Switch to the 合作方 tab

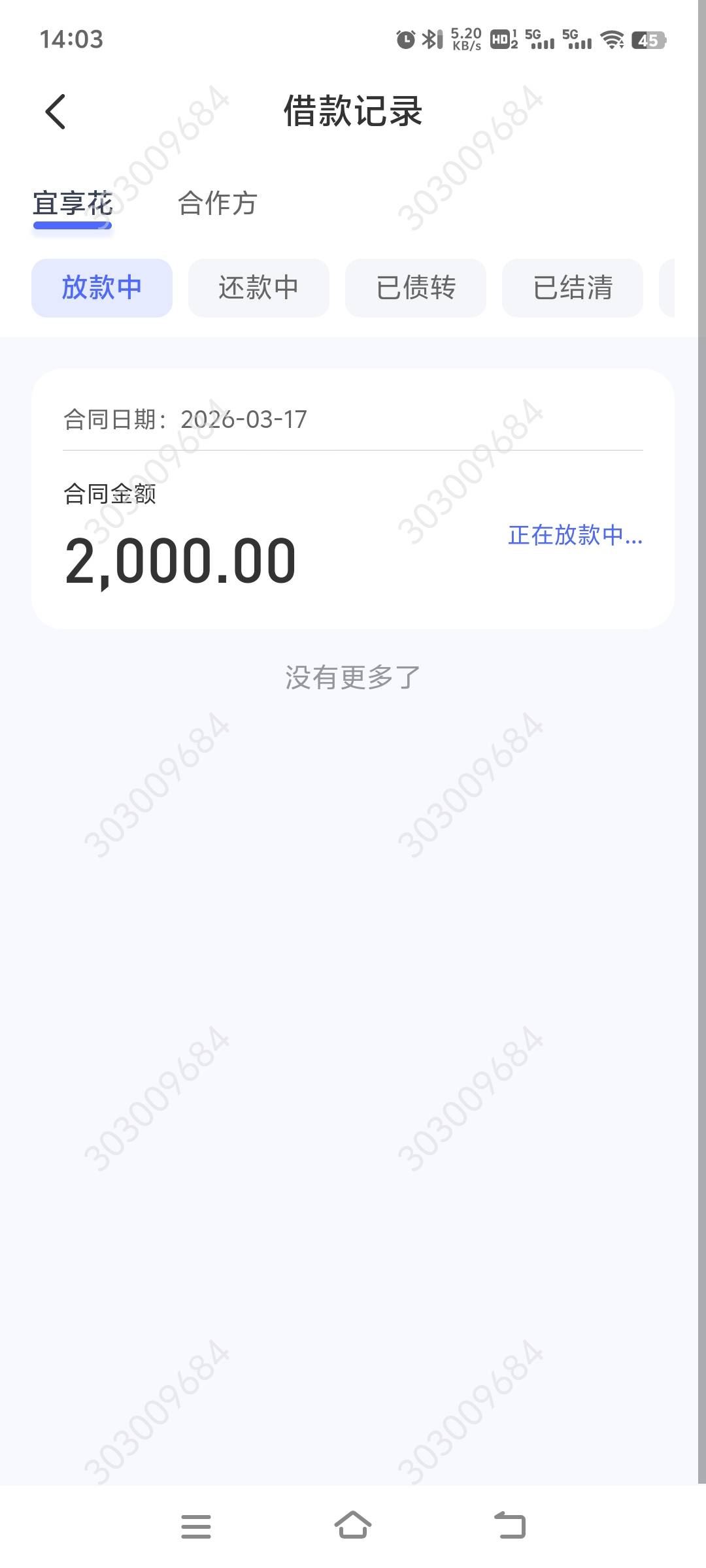click(218, 203)
